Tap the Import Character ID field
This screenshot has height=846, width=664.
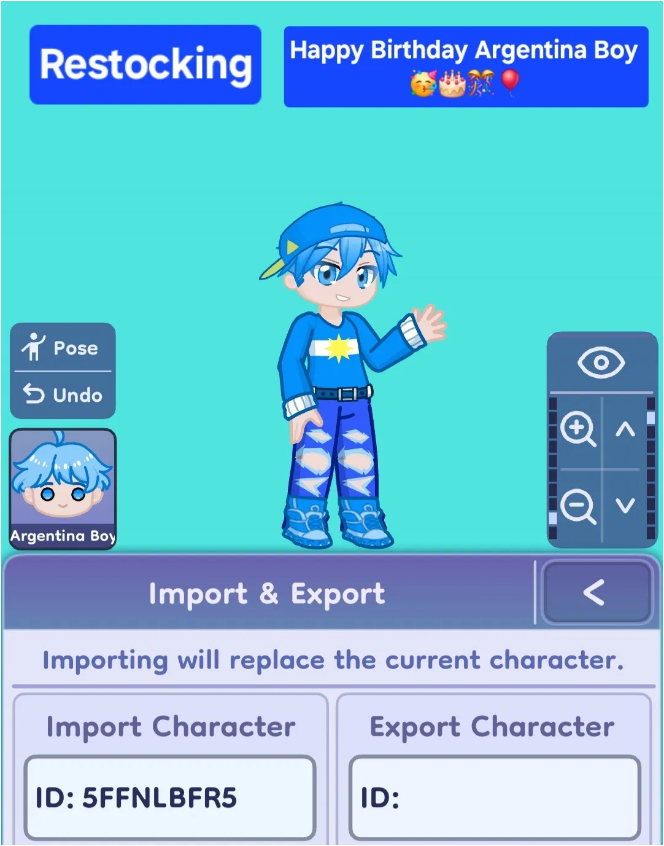coord(170,797)
